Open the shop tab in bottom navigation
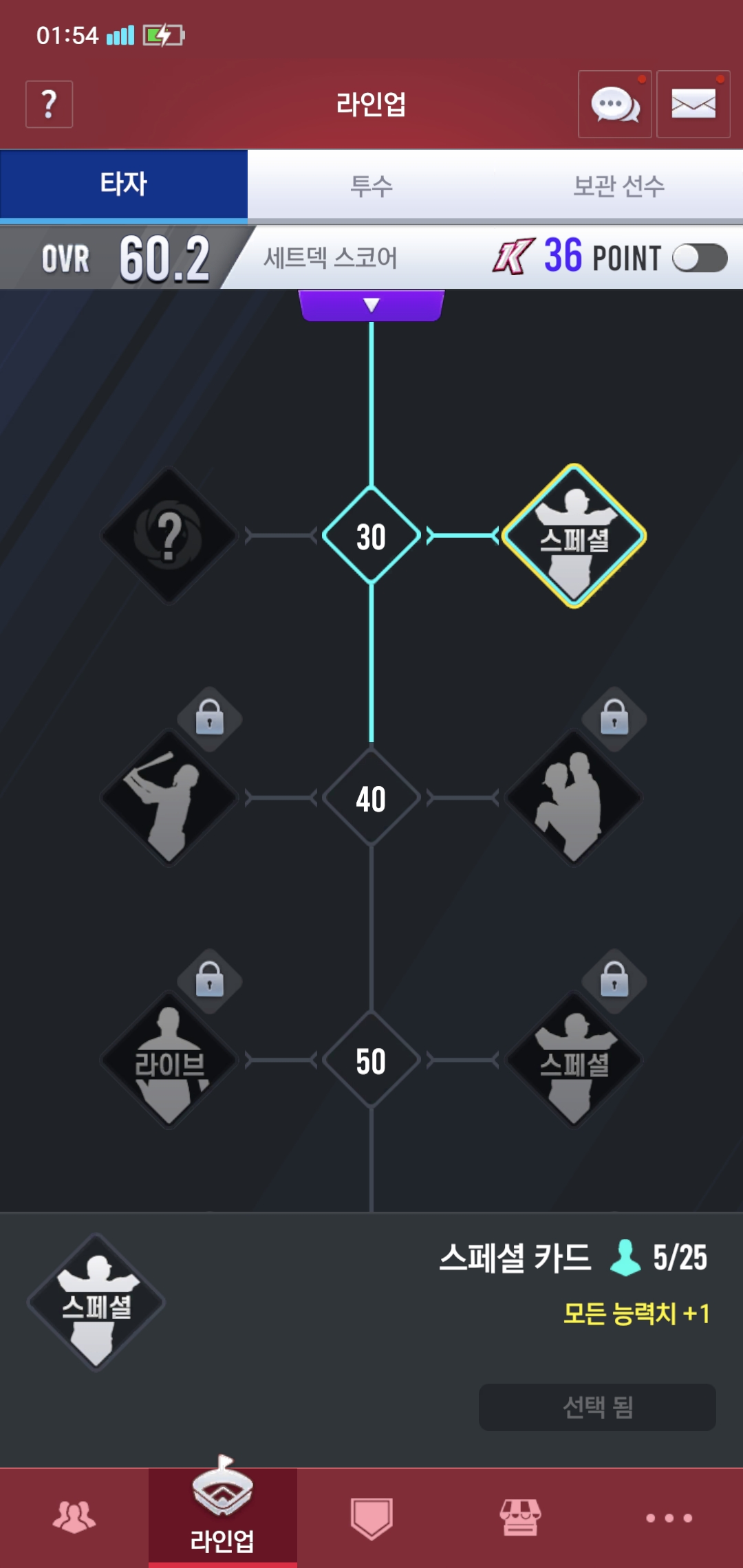Screen dimensions: 743x1568 coord(520,1517)
